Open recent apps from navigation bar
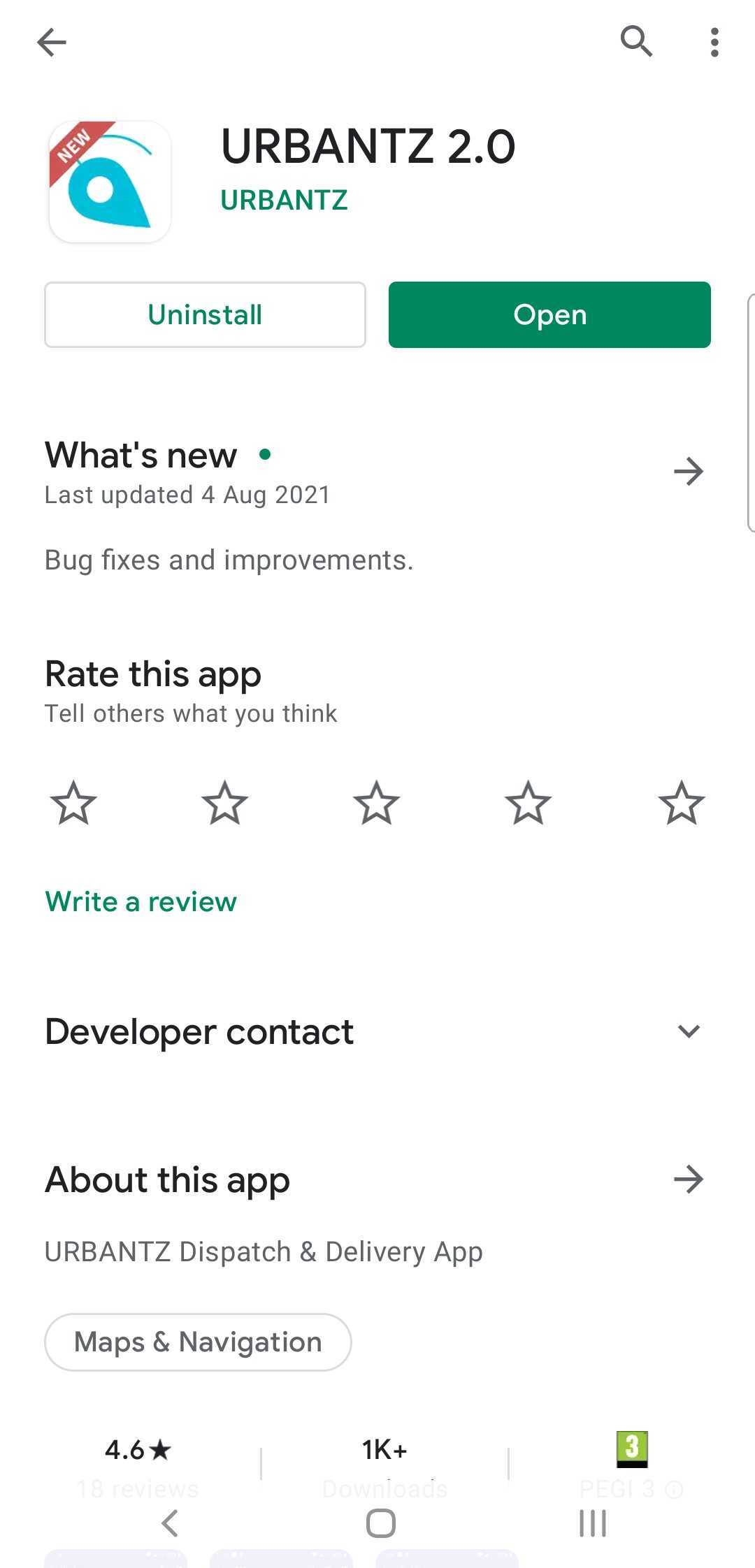 click(593, 1523)
